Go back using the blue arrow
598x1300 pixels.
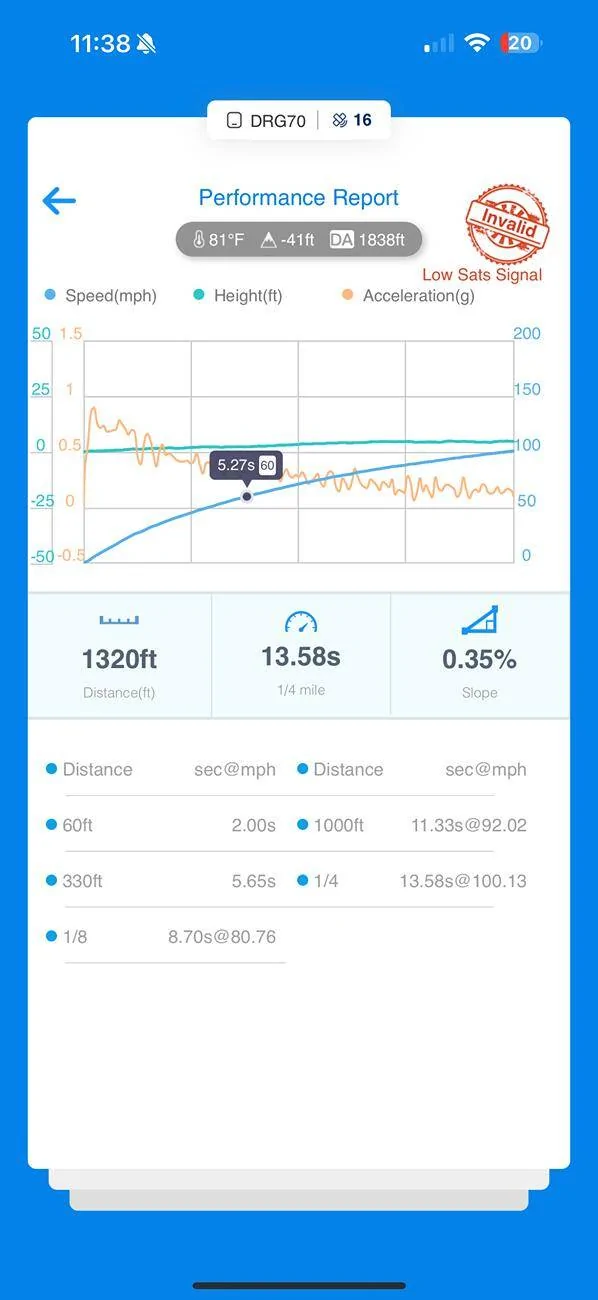(59, 200)
